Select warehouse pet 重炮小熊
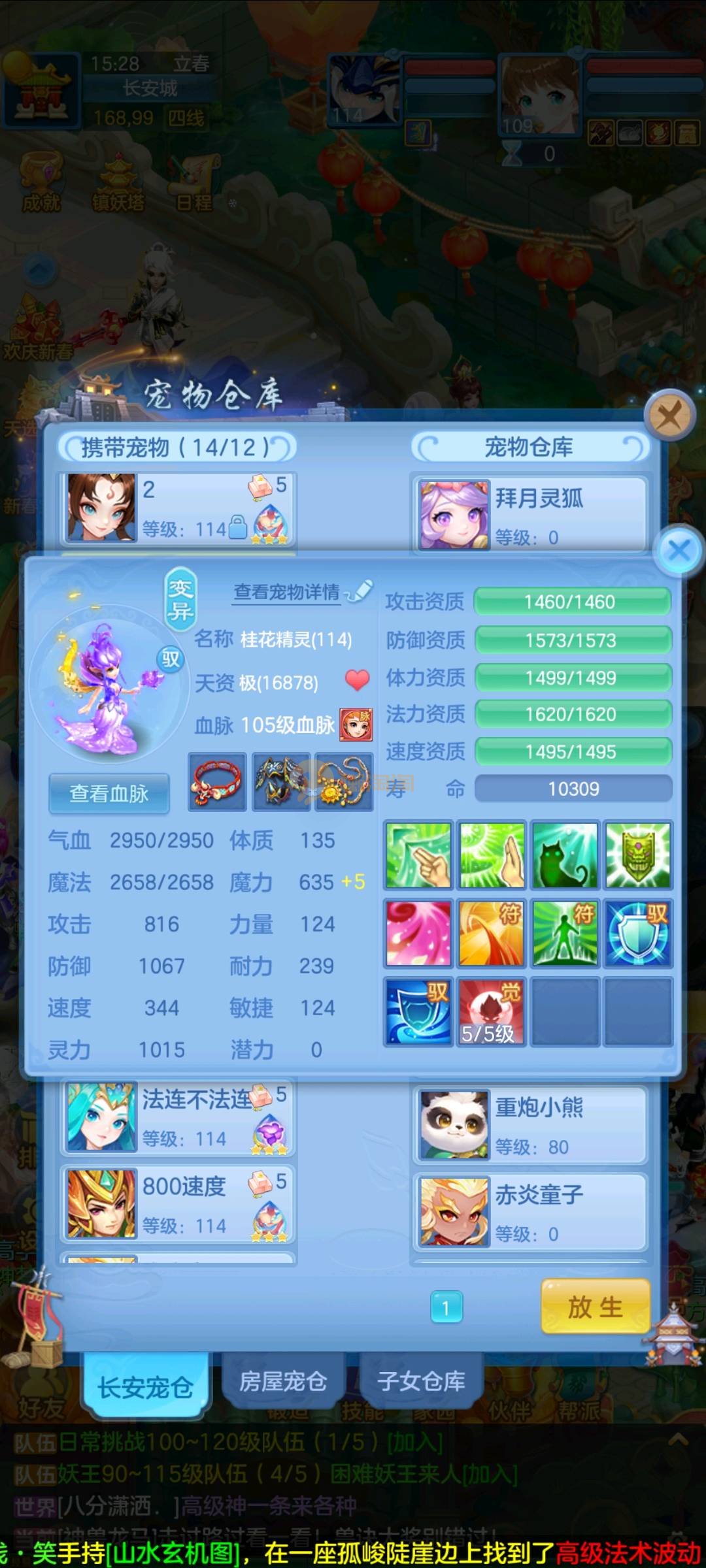Screen dimensions: 706x1568 529,1125
